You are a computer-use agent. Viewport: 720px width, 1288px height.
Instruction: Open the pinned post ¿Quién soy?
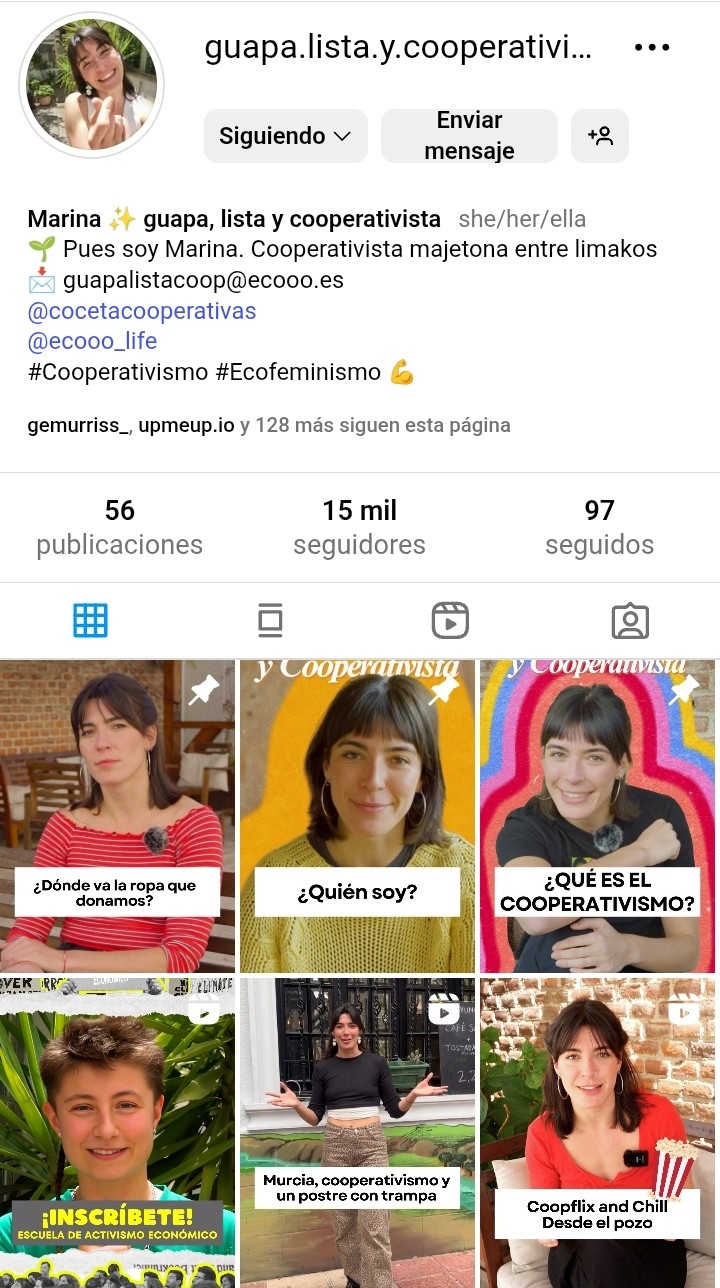pyautogui.click(x=357, y=816)
